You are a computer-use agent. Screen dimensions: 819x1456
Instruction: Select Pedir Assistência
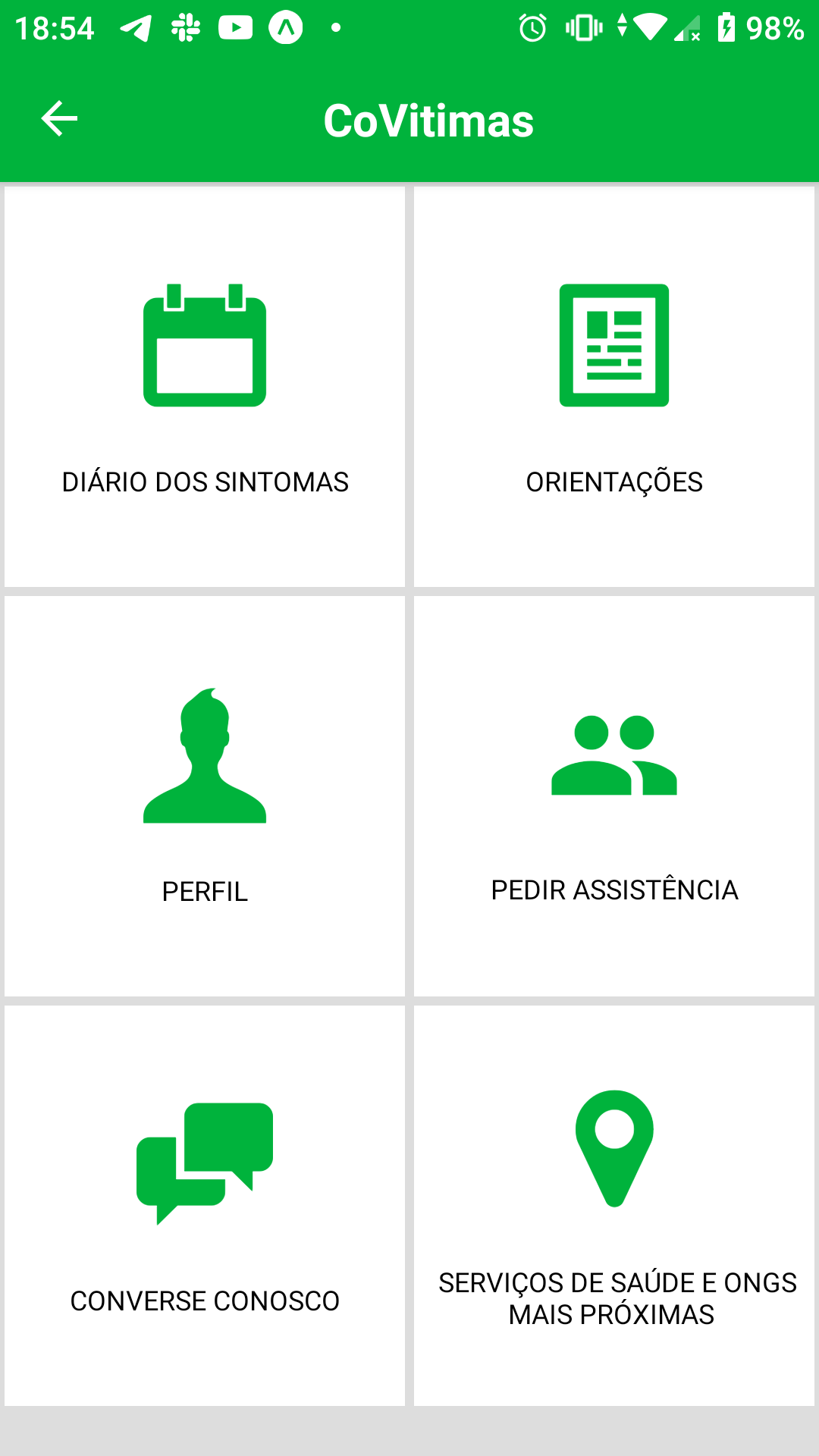click(x=614, y=796)
